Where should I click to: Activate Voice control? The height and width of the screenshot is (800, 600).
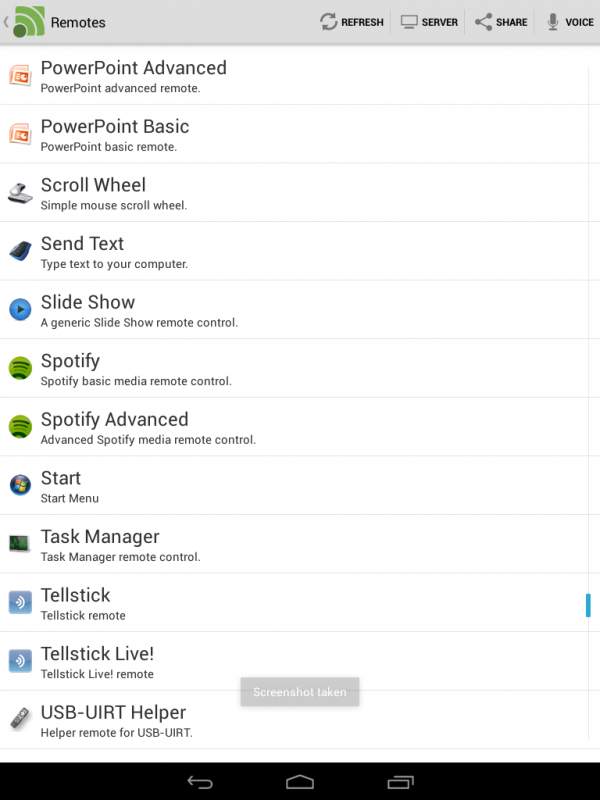[570, 22]
